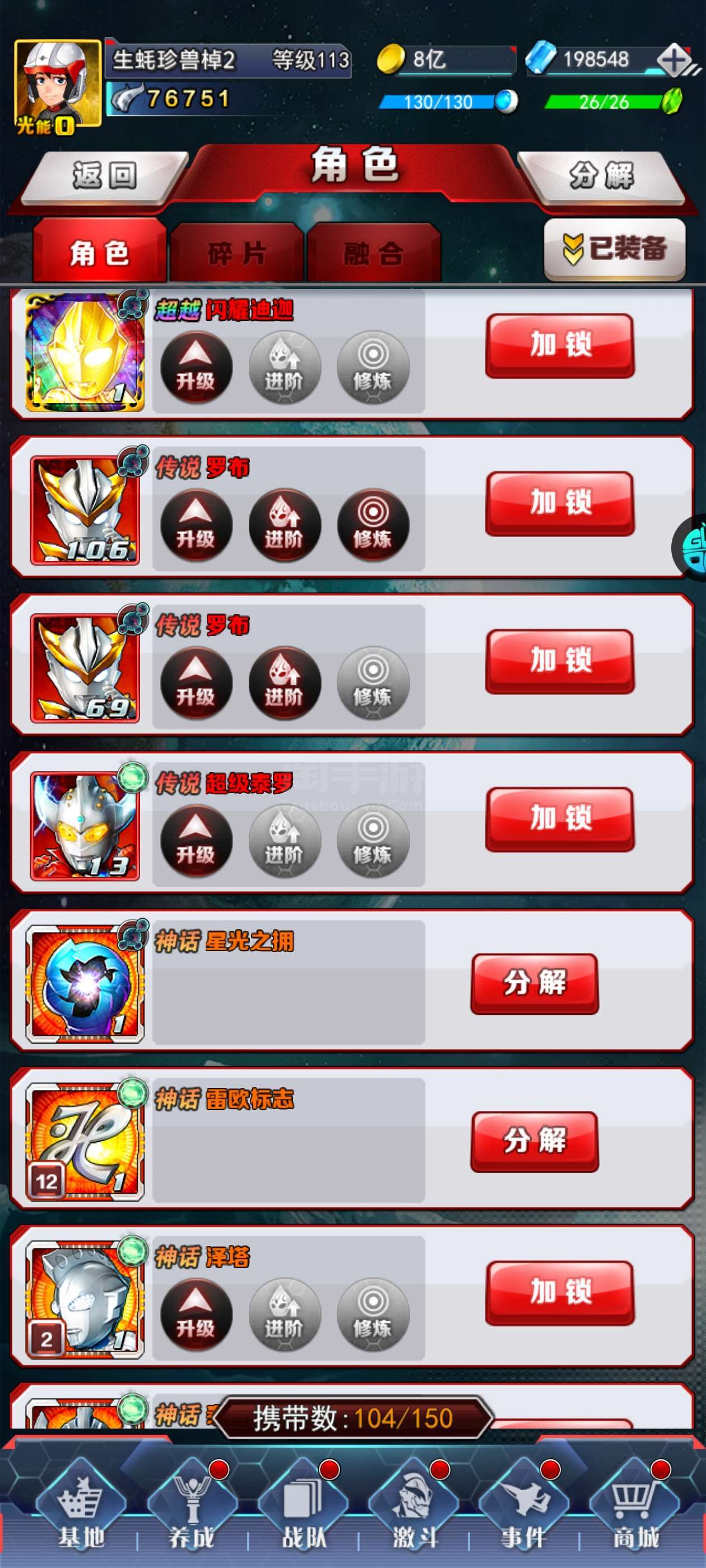The height and width of the screenshot is (1568, 706).
Task: Open the 已装备 filter dropdown
Action: click(615, 248)
